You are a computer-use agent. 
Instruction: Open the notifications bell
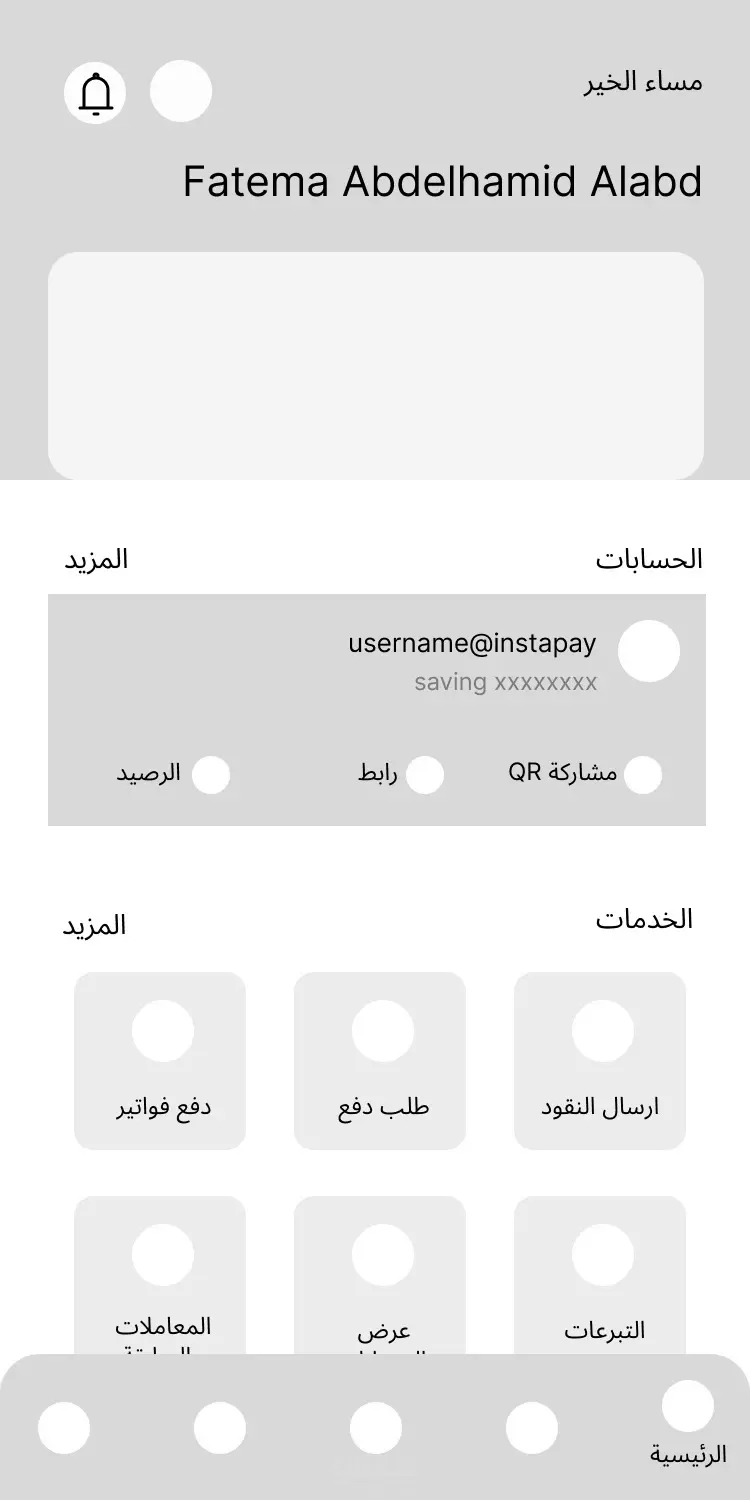pyautogui.click(x=96, y=93)
